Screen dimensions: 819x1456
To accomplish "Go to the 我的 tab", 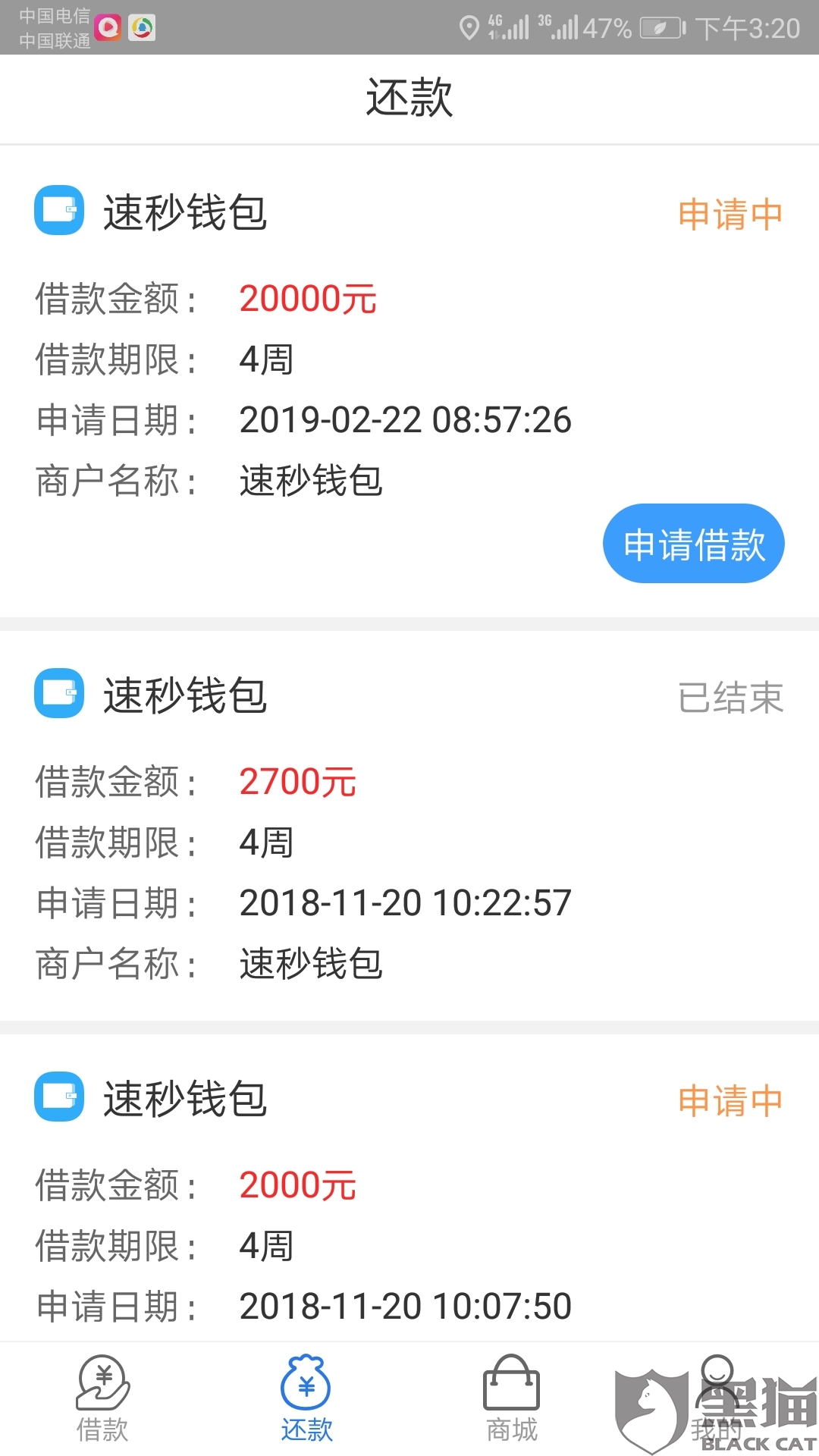I will 716,1399.
